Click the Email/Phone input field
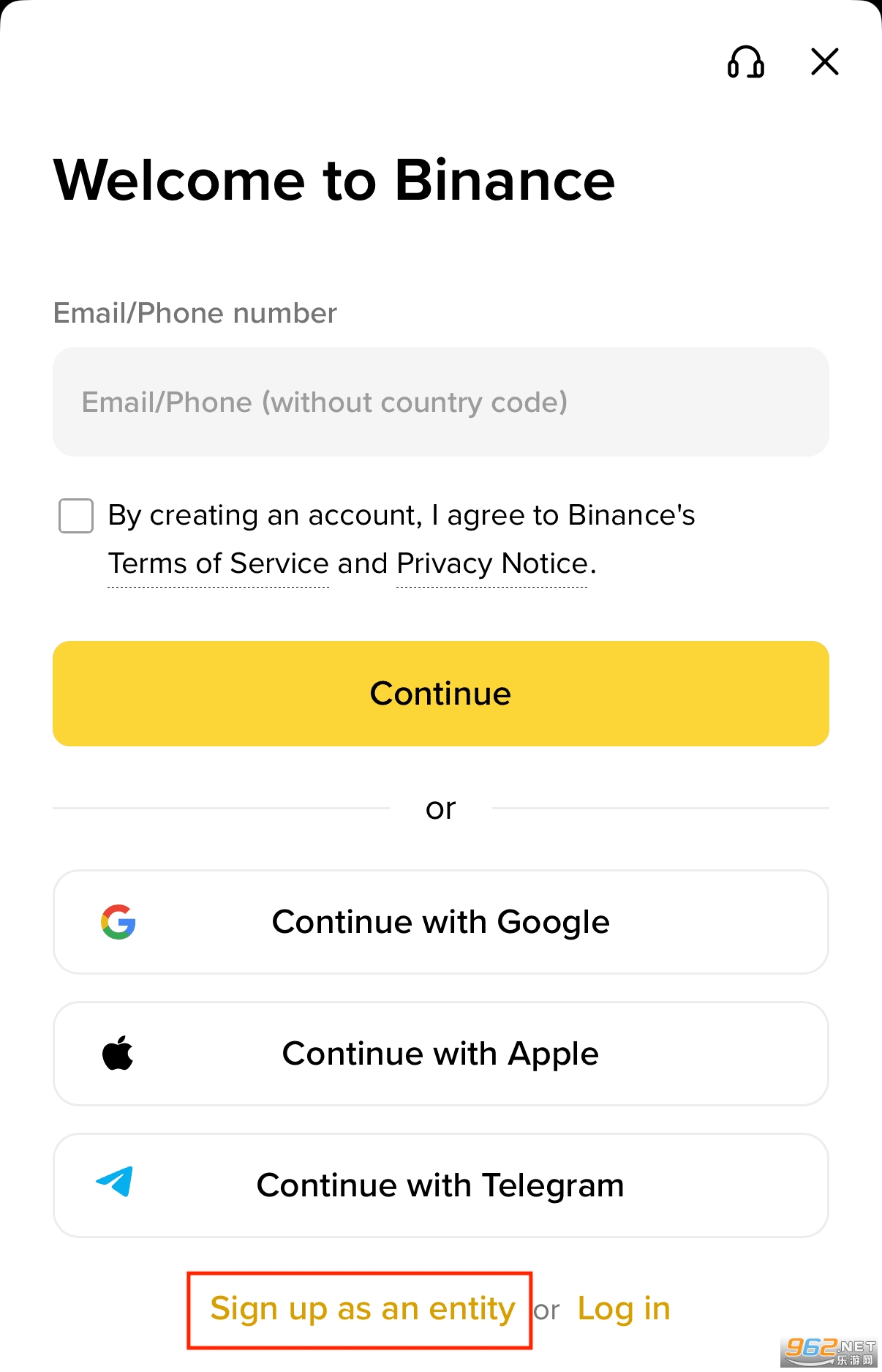 (x=440, y=401)
